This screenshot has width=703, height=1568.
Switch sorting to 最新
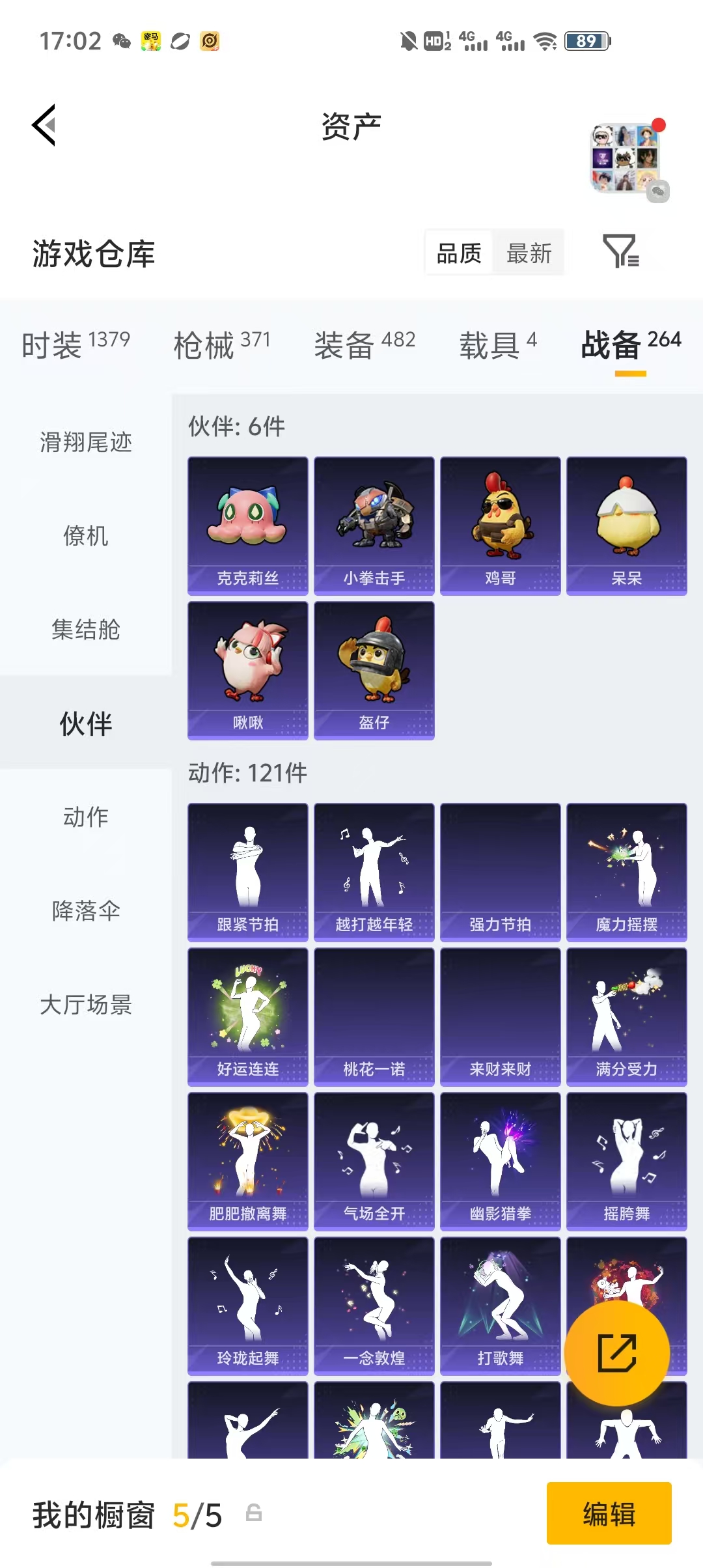point(529,254)
